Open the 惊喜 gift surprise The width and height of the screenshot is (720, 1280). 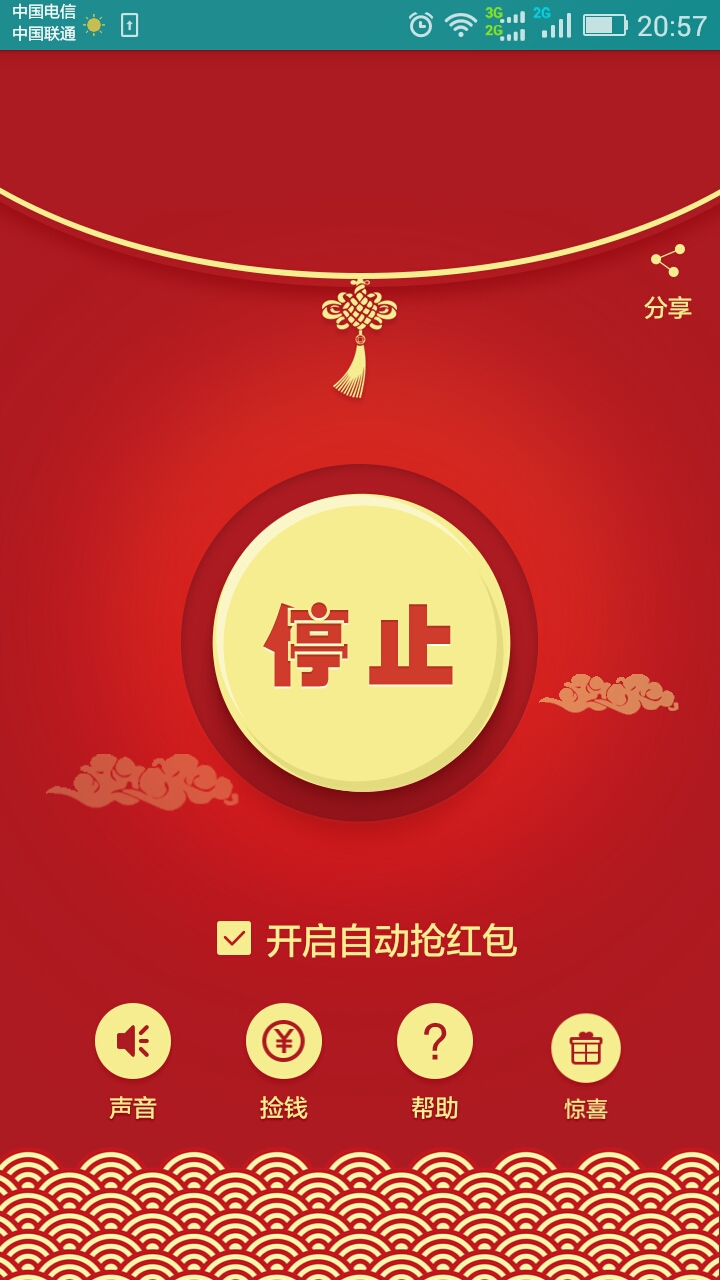(x=586, y=1048)
